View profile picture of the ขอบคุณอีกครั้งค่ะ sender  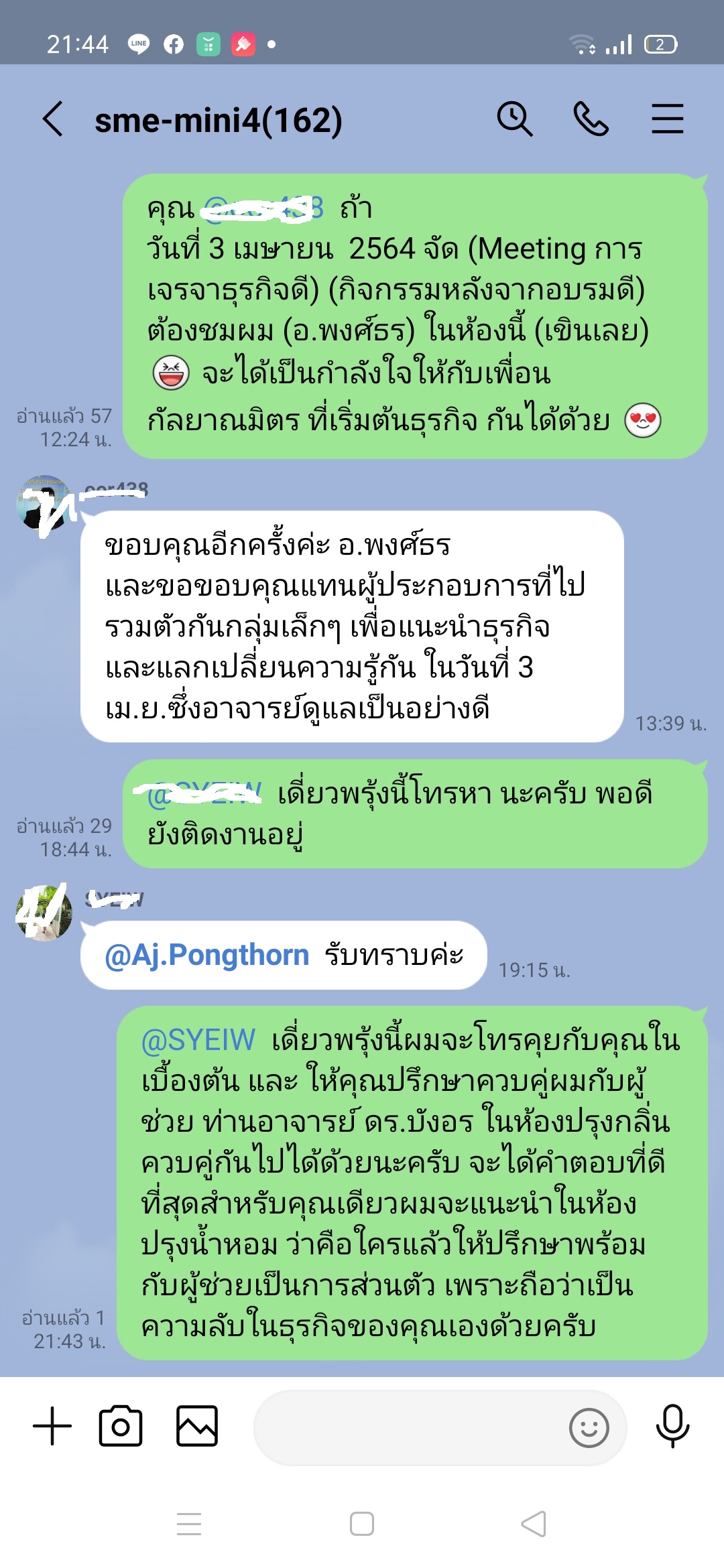[x=44, y=503]
